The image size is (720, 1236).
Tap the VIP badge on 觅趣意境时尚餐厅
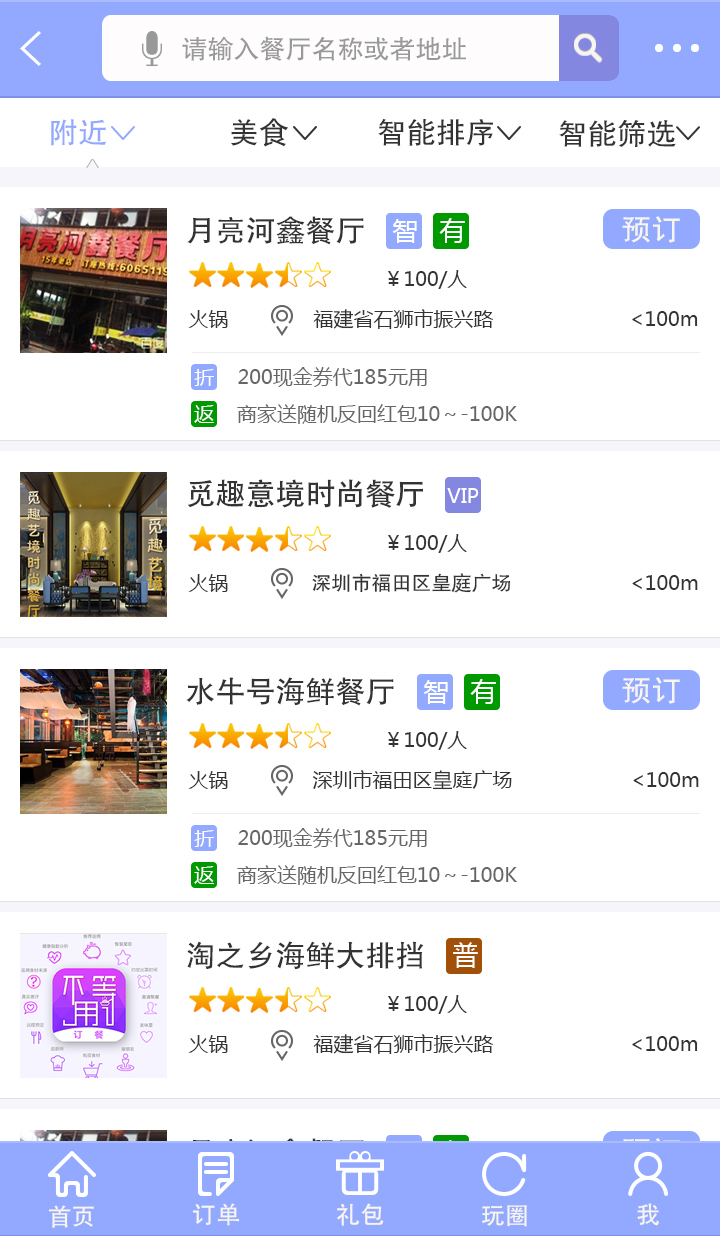click(x=462, y=494)
